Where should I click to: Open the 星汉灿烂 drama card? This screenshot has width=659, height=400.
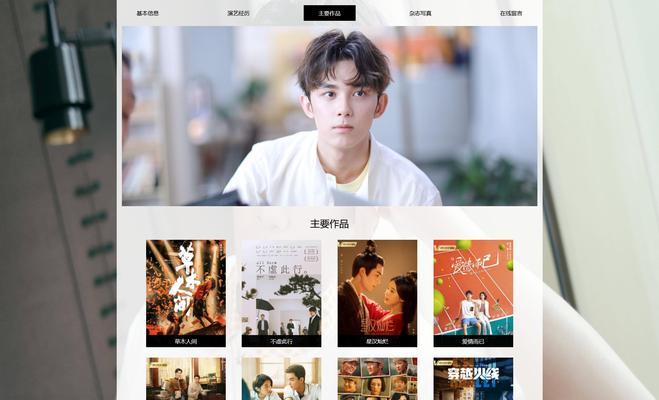point(377,290)
